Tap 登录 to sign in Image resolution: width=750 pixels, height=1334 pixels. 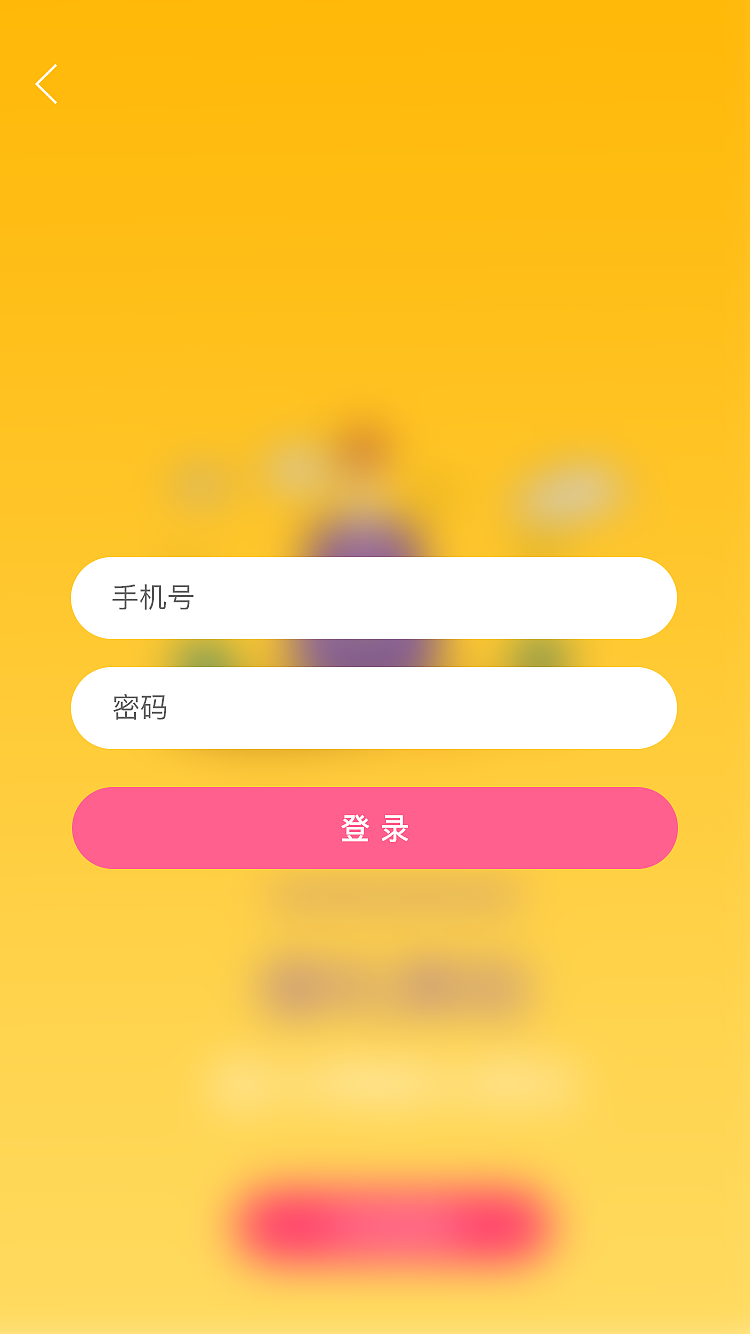point(374,828)
